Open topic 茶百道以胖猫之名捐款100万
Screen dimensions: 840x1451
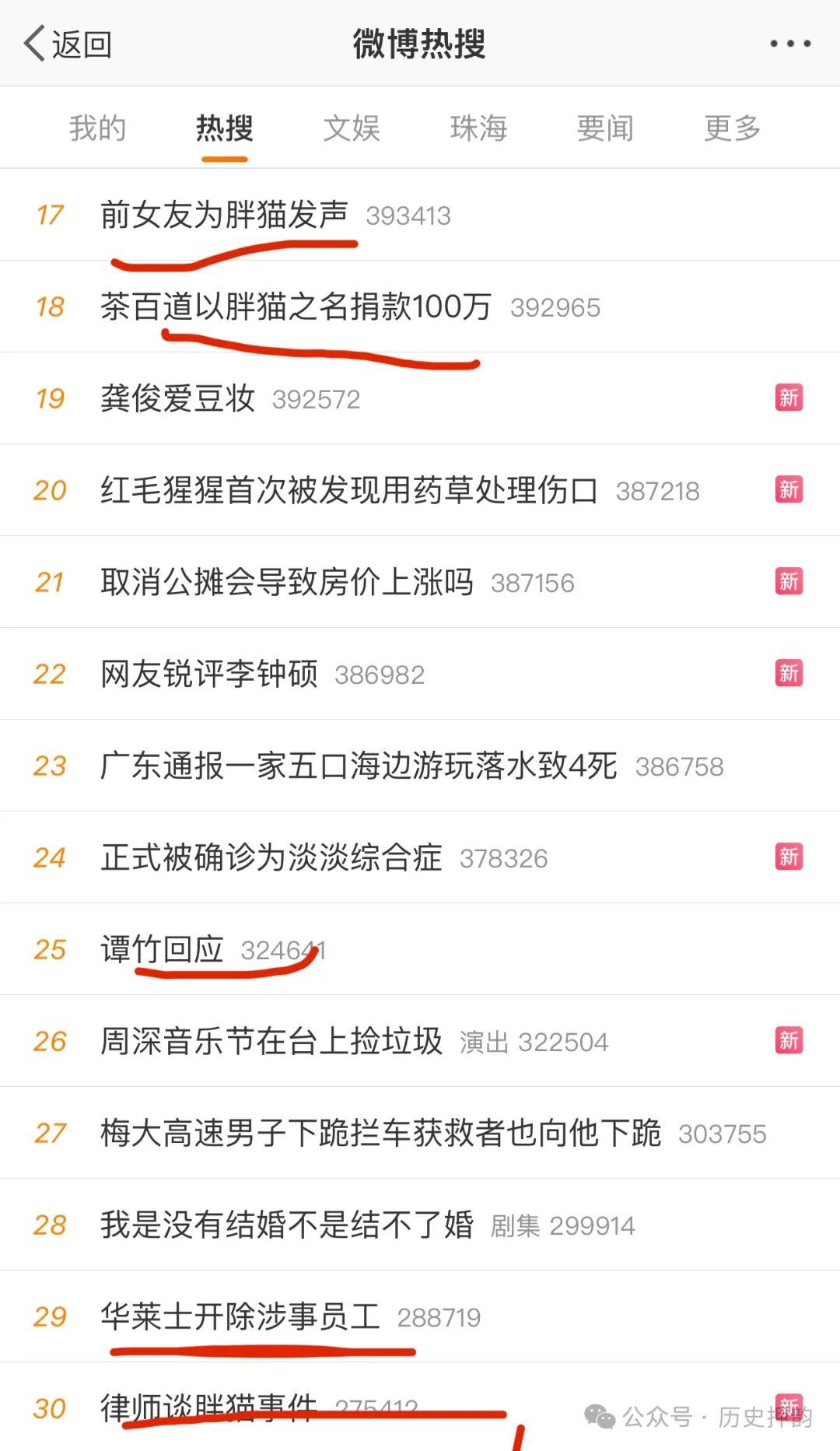(296, 307)
